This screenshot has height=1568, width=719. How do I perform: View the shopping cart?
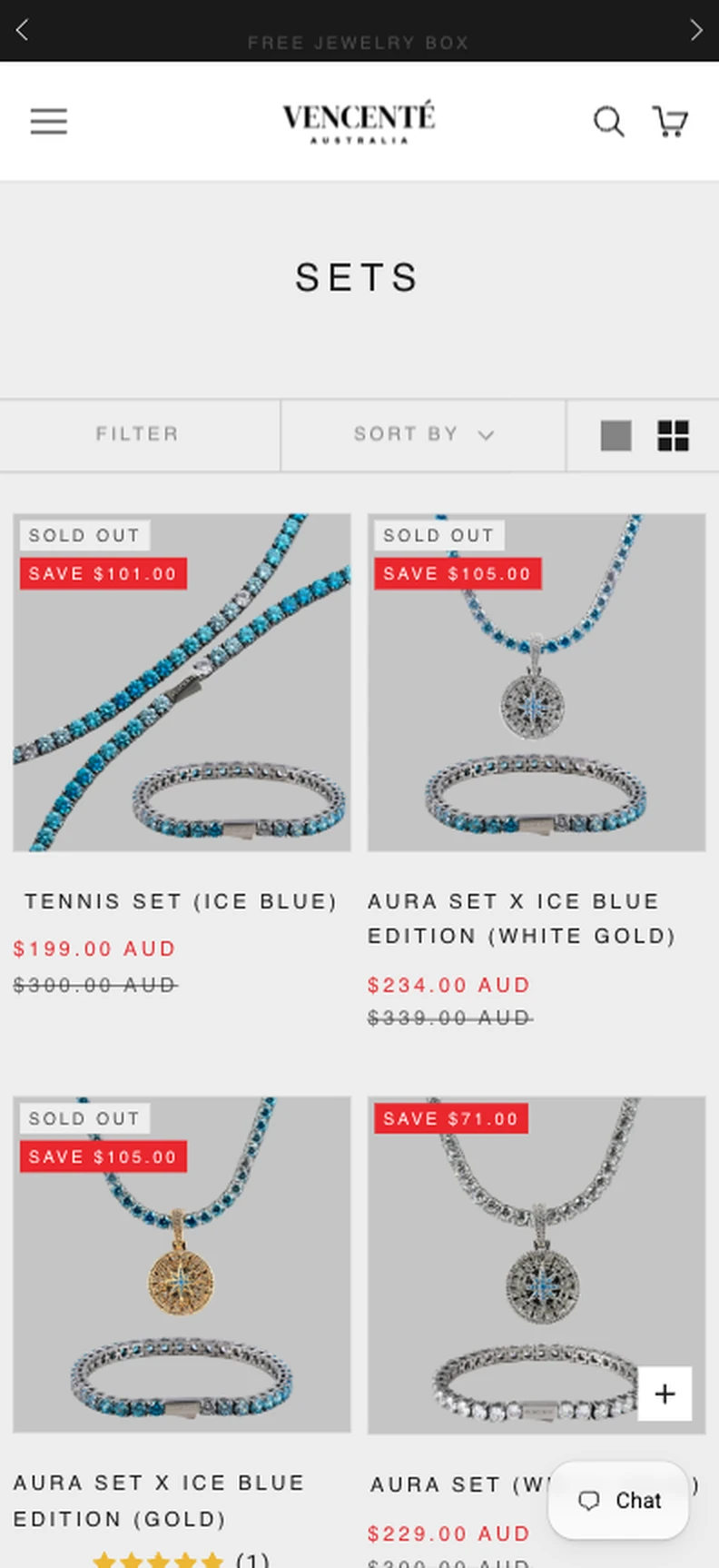[671, 121]
